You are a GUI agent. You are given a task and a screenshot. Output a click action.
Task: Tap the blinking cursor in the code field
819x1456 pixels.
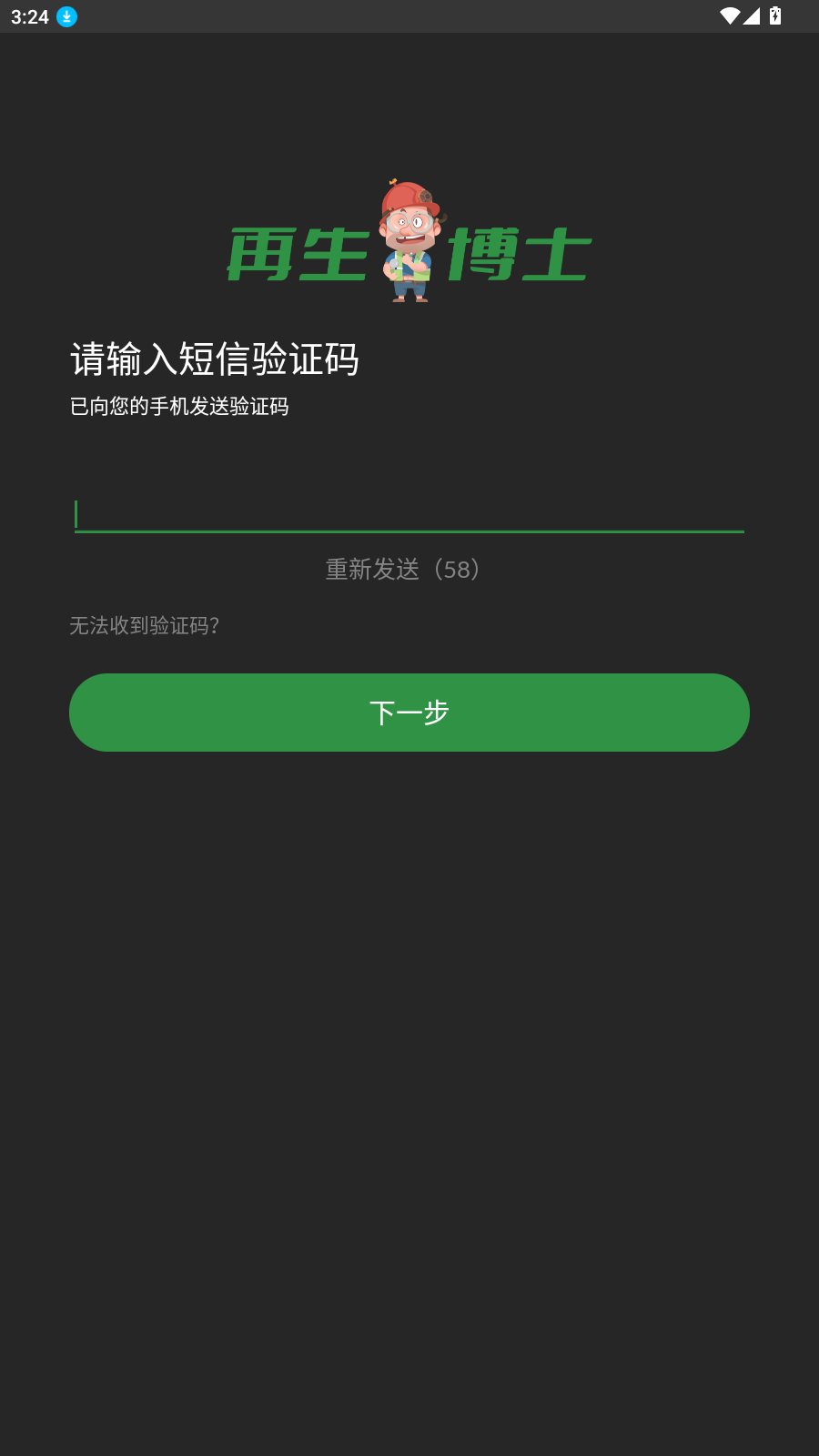[x=78, y=512]
